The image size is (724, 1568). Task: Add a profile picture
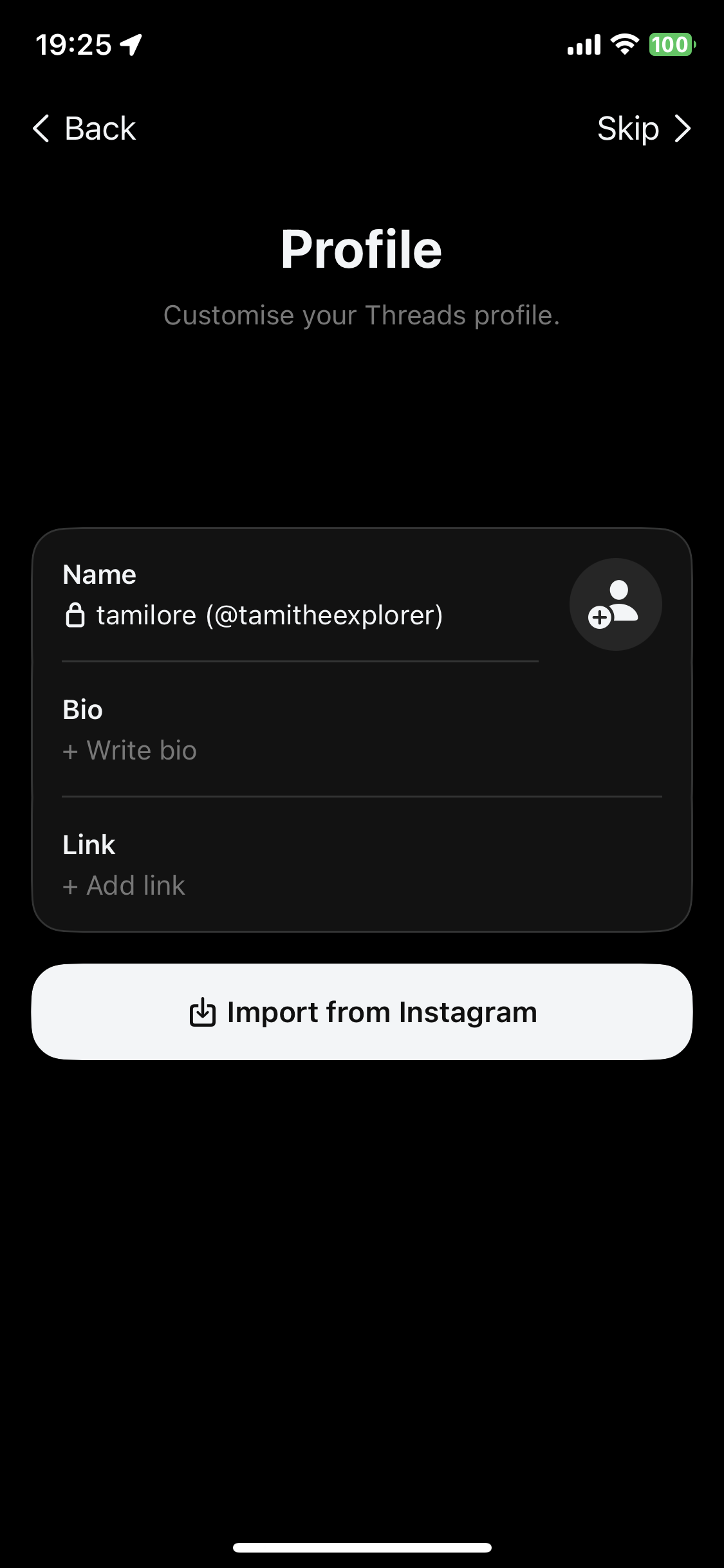[x=615, y=604]
